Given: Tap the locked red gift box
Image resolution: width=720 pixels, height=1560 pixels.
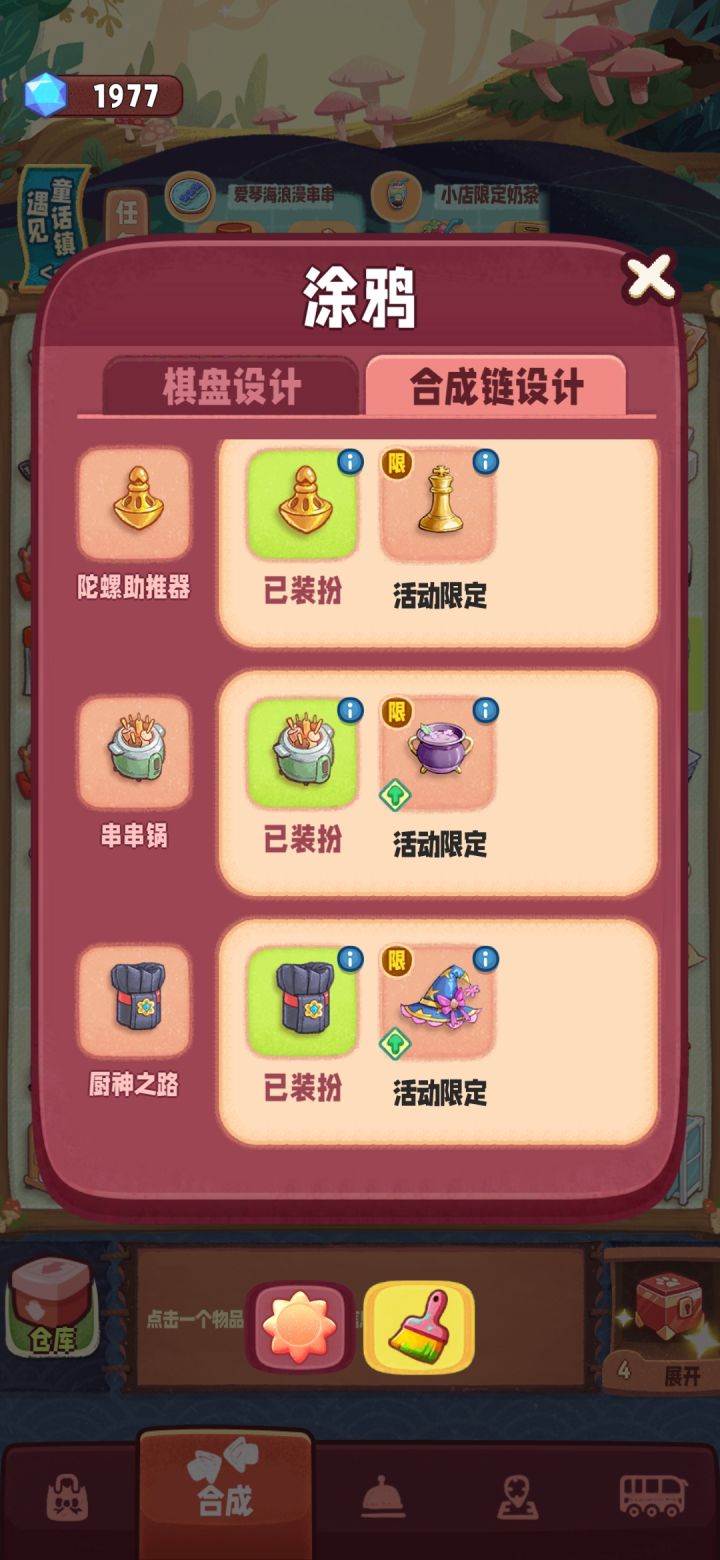Looking at the screenshot, I should point(668,1306).
